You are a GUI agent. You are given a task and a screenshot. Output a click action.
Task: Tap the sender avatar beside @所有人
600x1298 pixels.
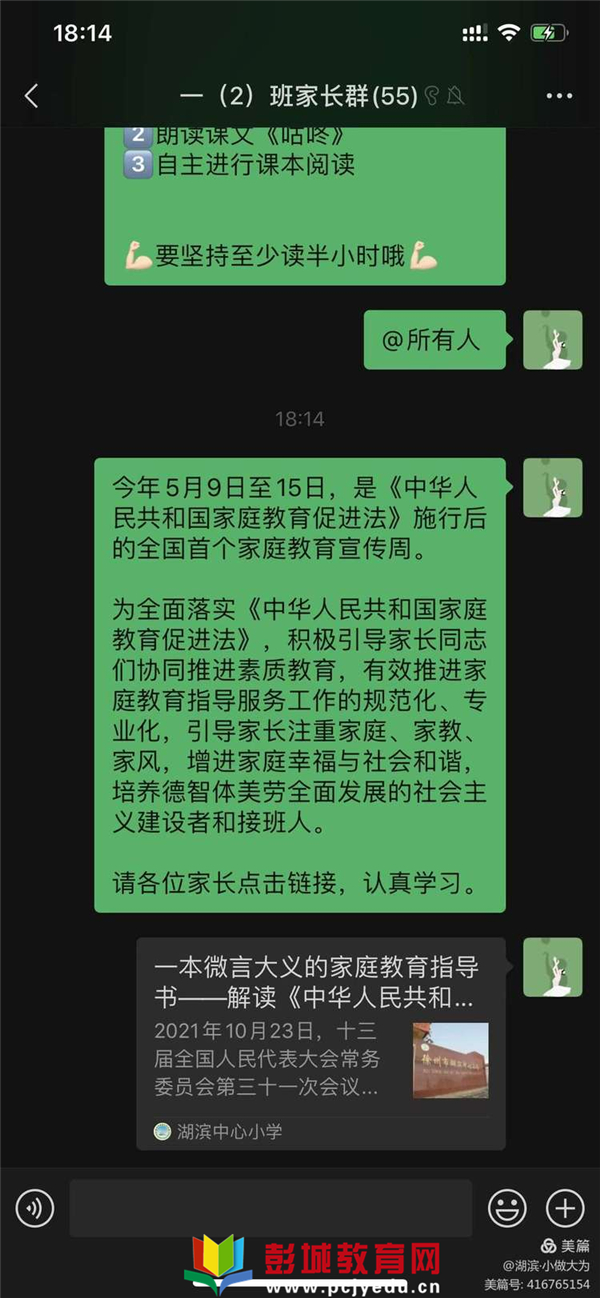tap(553, 340)
